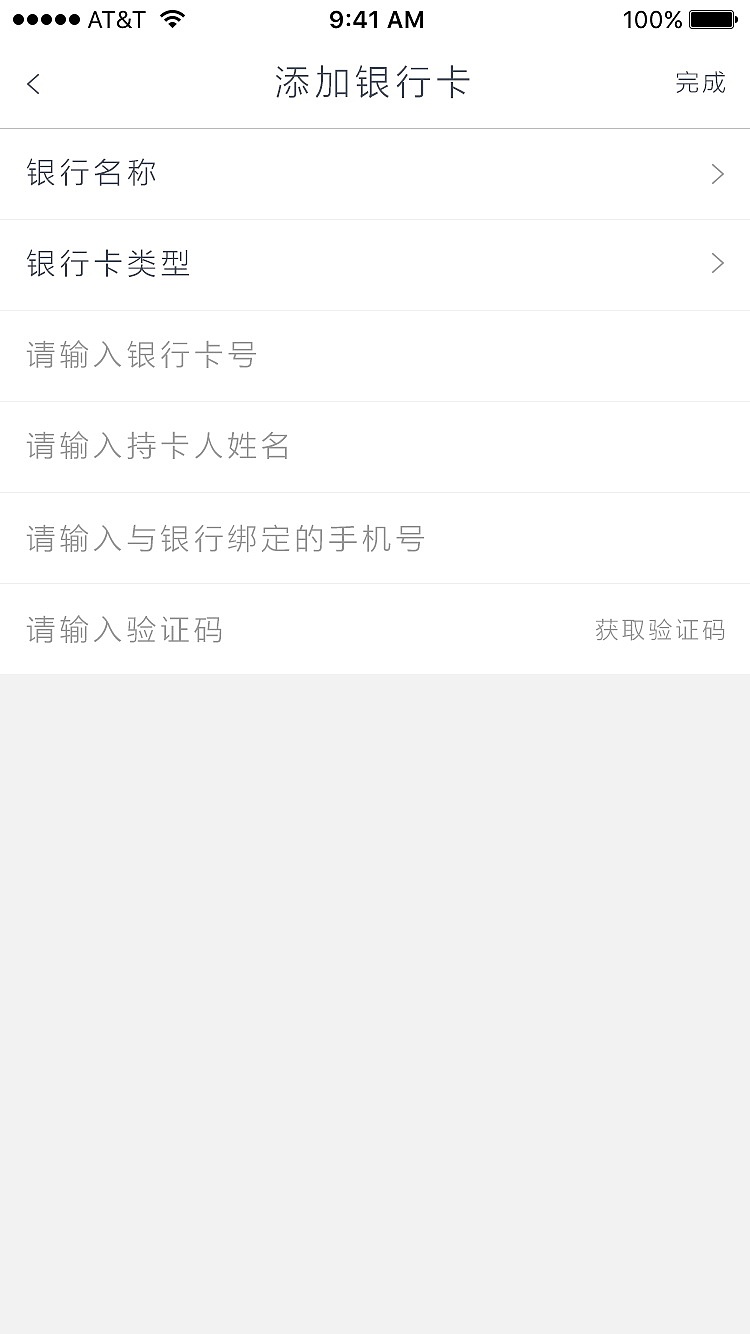Select the 银行卡类型 row label
Image resolution: width=750 pixels, height=1334 pixels.
point(108,263)
